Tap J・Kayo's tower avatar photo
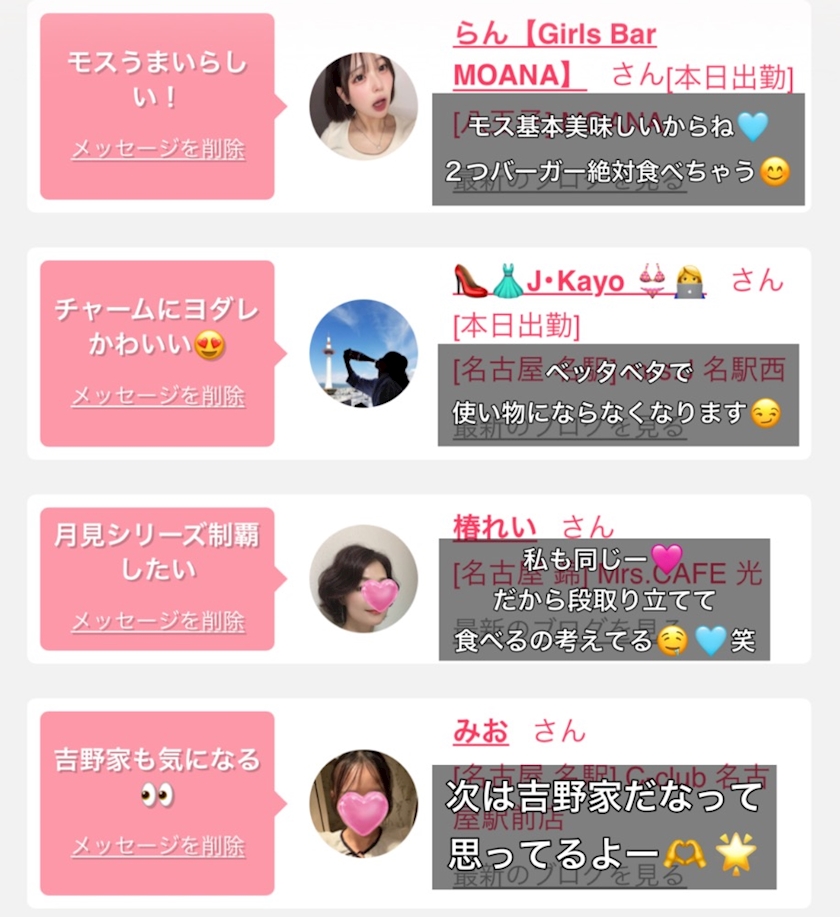The image size is (840, 917). (363, 353)
